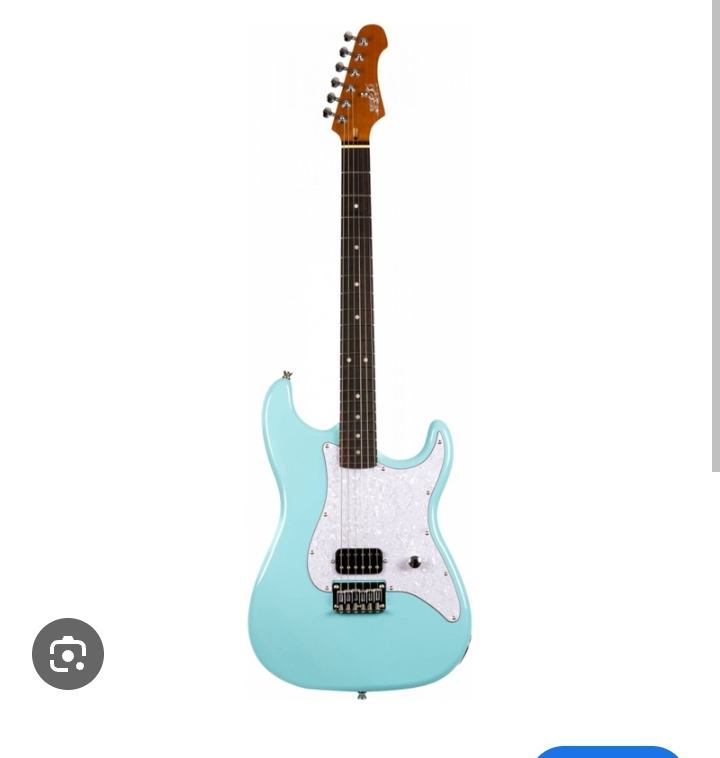Search this guitar image with Google Lens
Viewport: 720px width, 758px height.
click(68, 654)
